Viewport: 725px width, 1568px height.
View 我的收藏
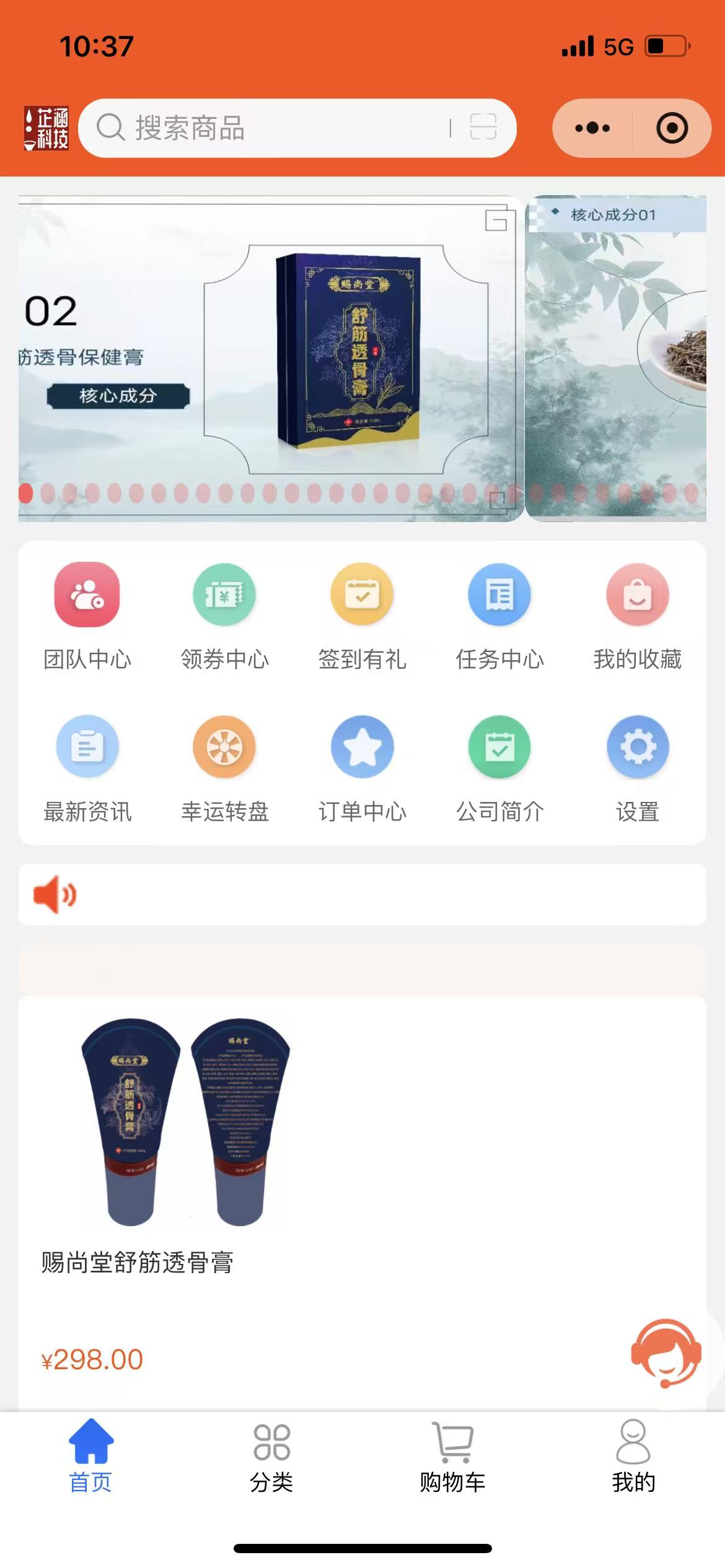637,616
